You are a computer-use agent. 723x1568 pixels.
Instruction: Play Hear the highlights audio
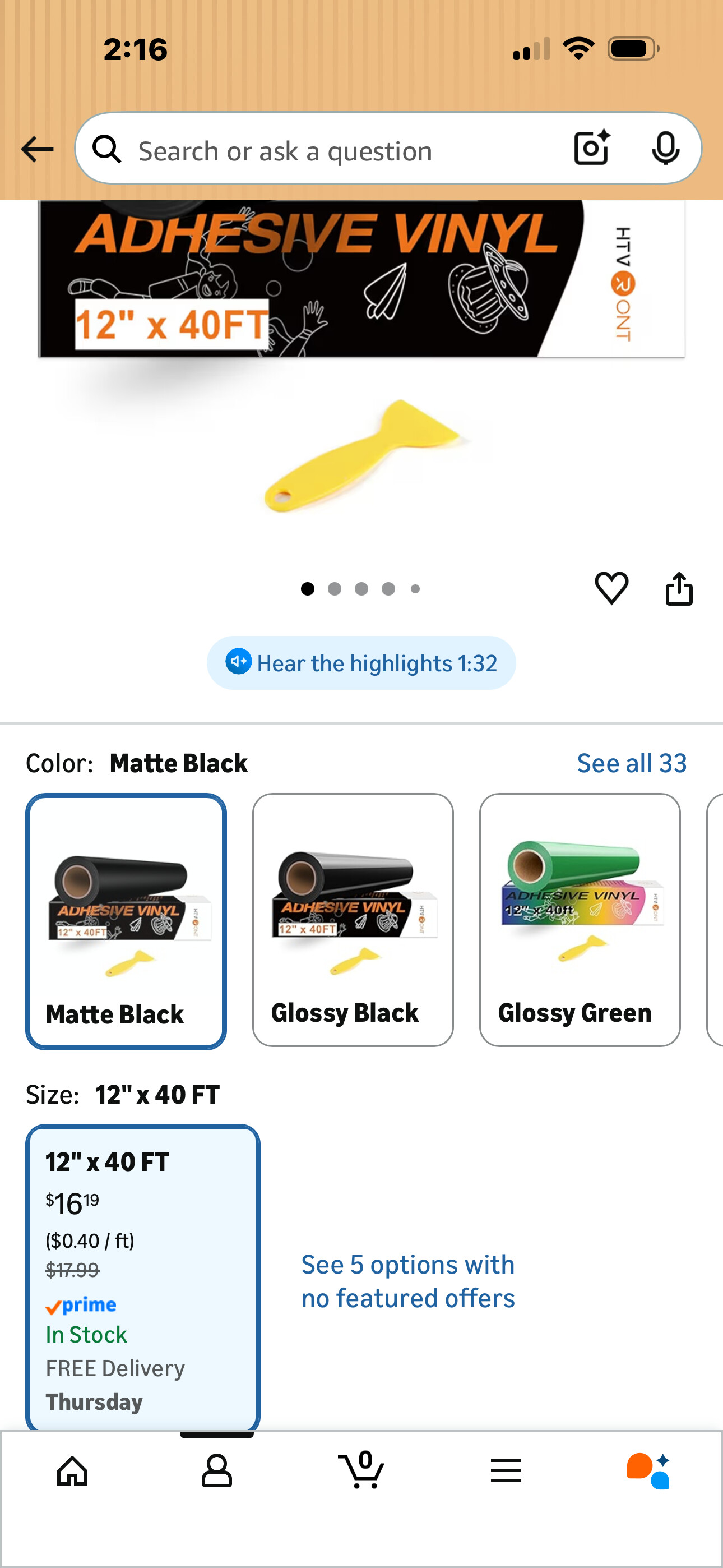(361, 663)
